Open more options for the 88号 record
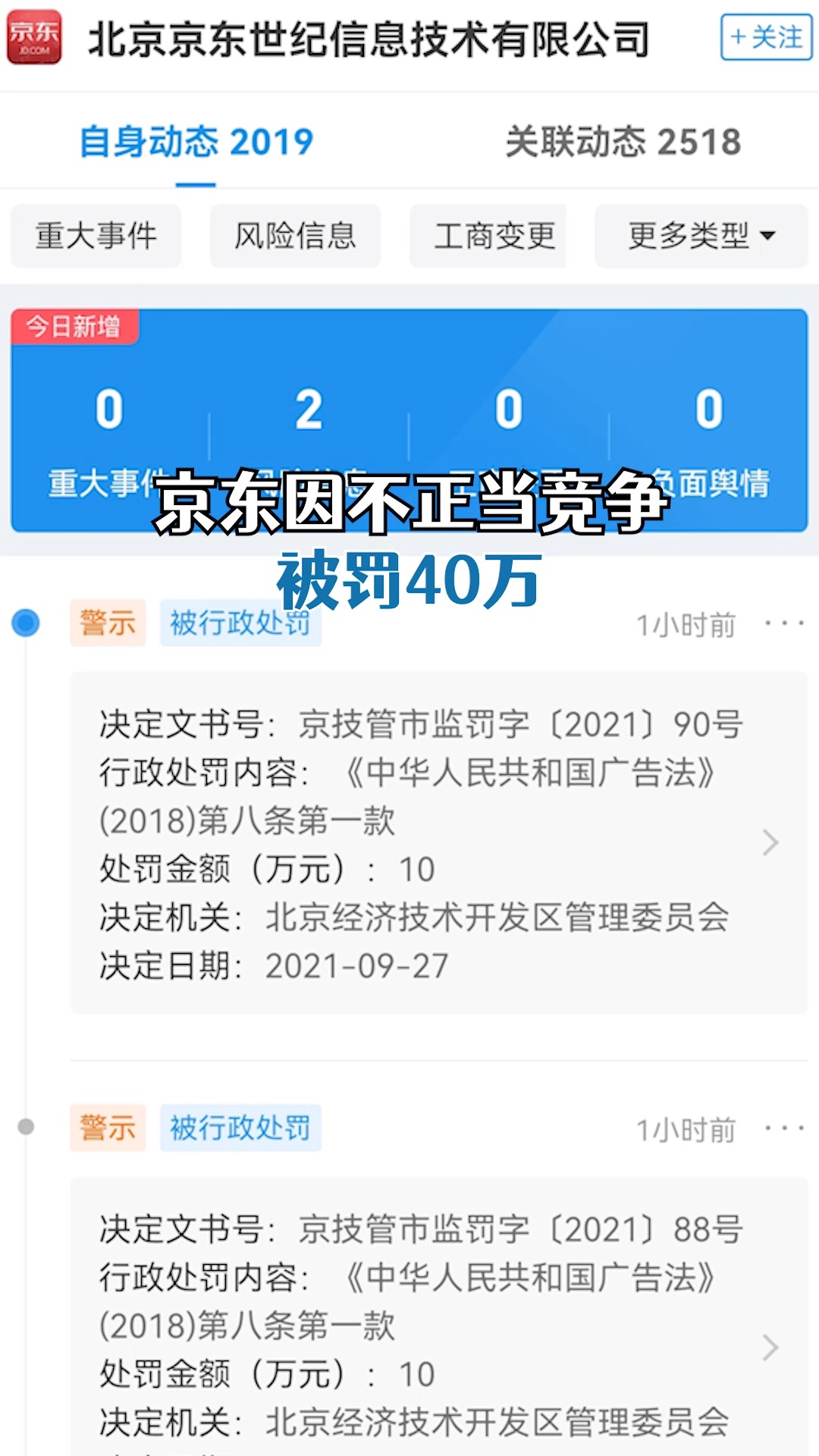Viewport: 819px width, 1456px height. 784,1128
